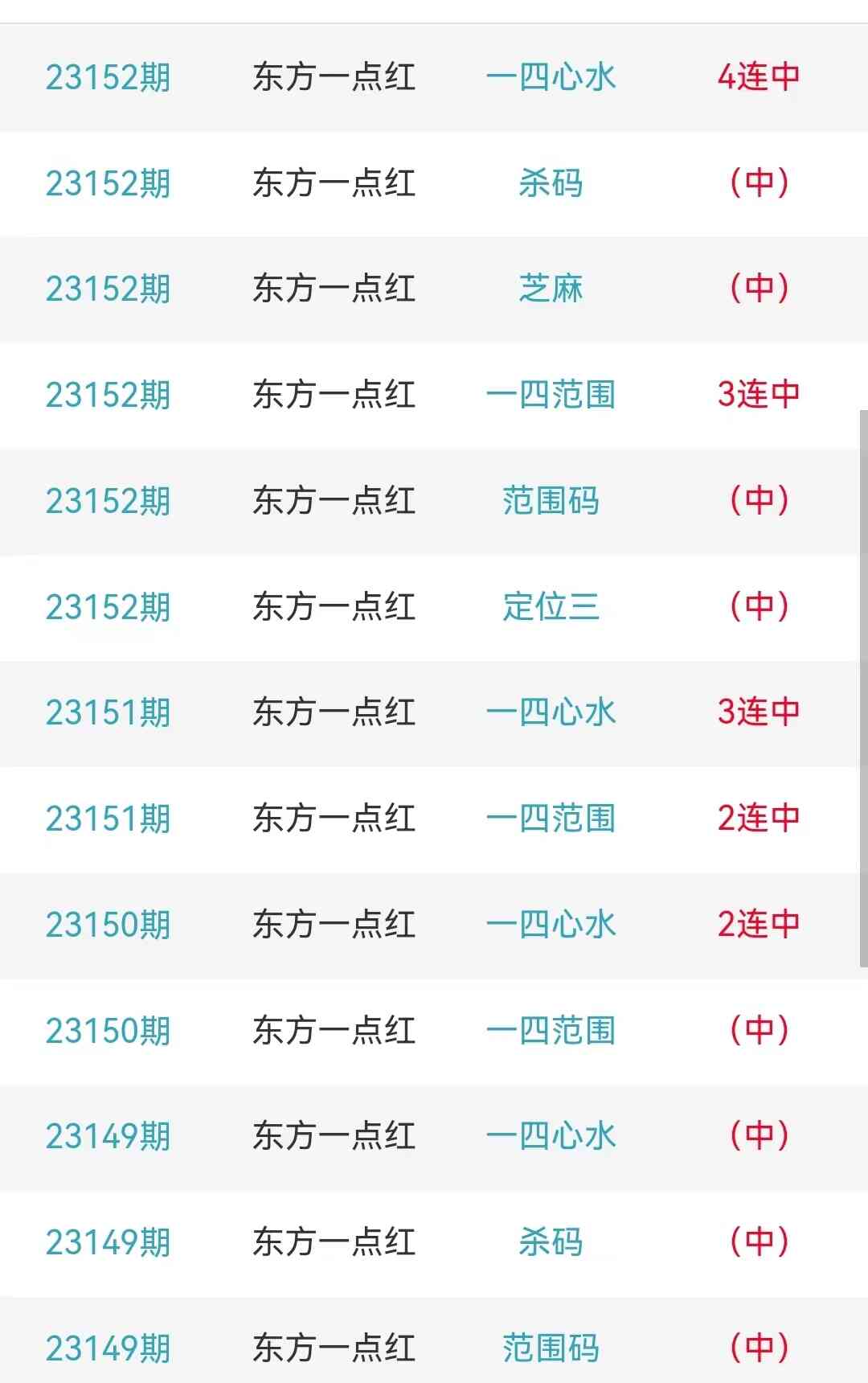Select the 23152期 芝麻 row
Image resolution: width=868 pixels, height=1383 pixels.
tap(551, 289)
